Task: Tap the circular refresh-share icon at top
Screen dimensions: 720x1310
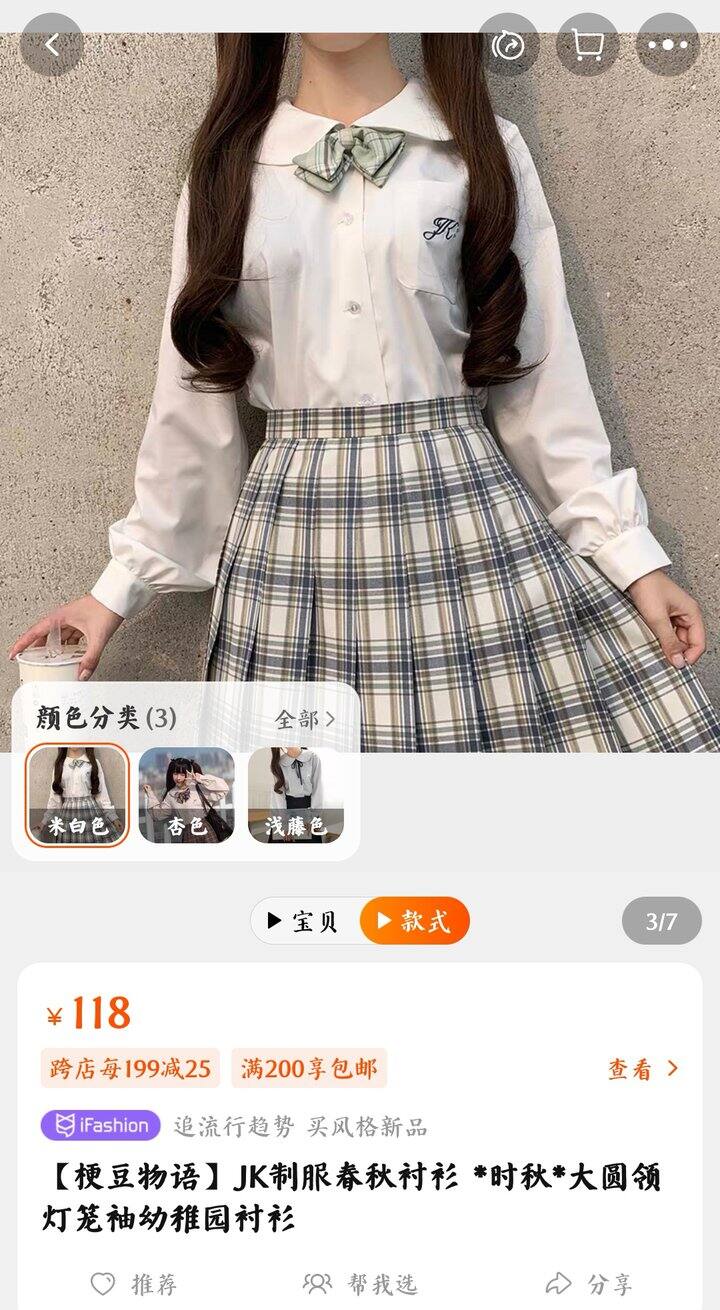Action: (508, 45)
